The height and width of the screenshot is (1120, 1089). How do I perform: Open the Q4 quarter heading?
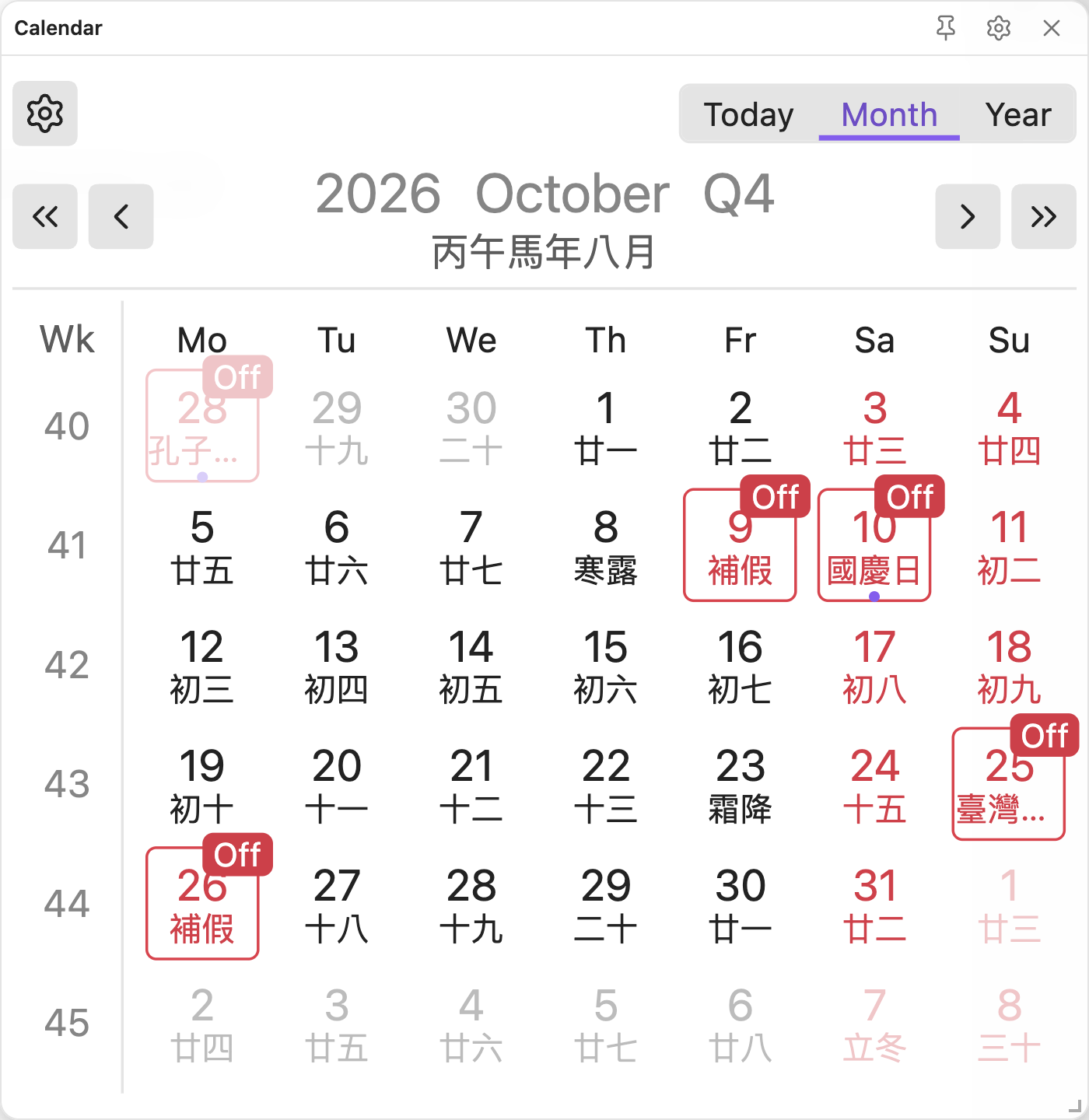coord(738,194)
